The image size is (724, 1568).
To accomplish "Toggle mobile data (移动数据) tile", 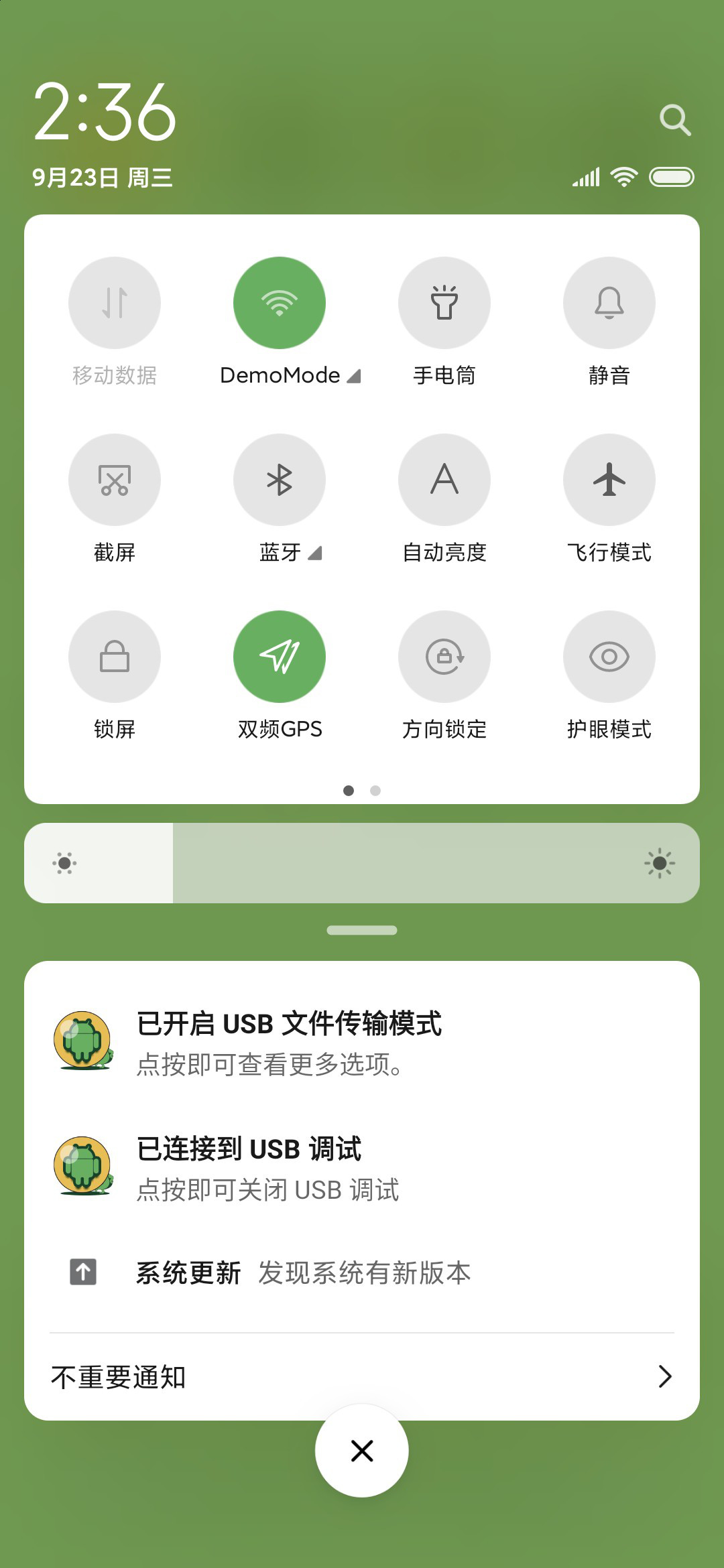I will [115, 303].
